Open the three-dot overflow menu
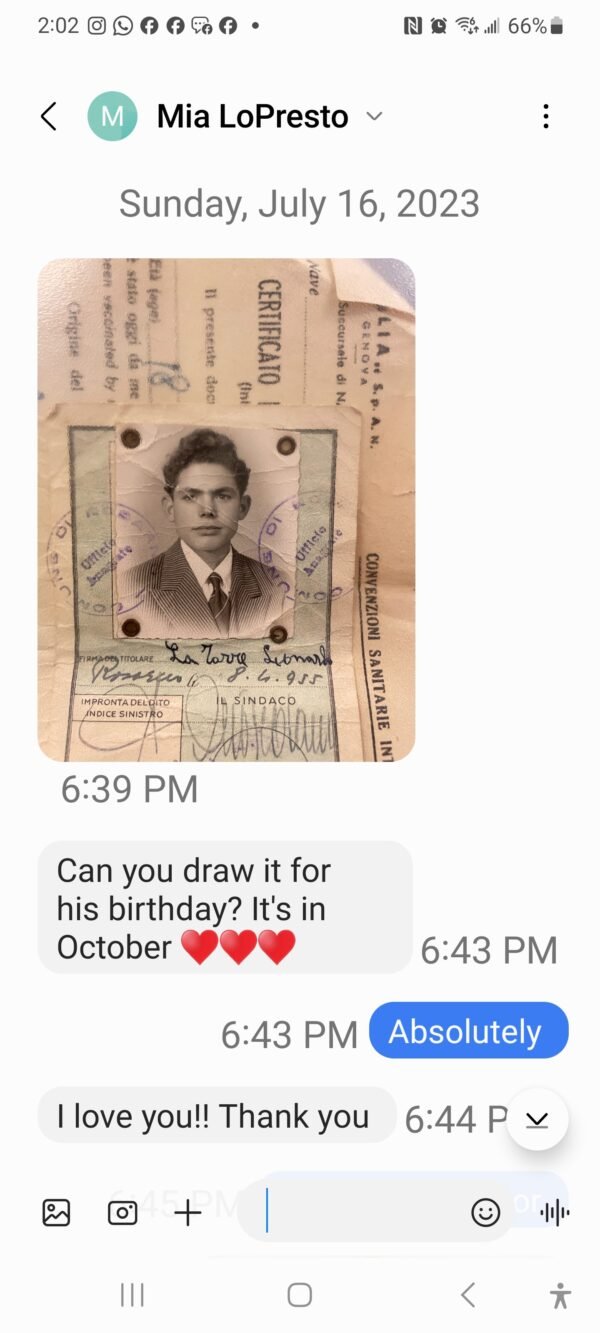The width and height of the screenshot is (600, 1333). click(545, 117)
